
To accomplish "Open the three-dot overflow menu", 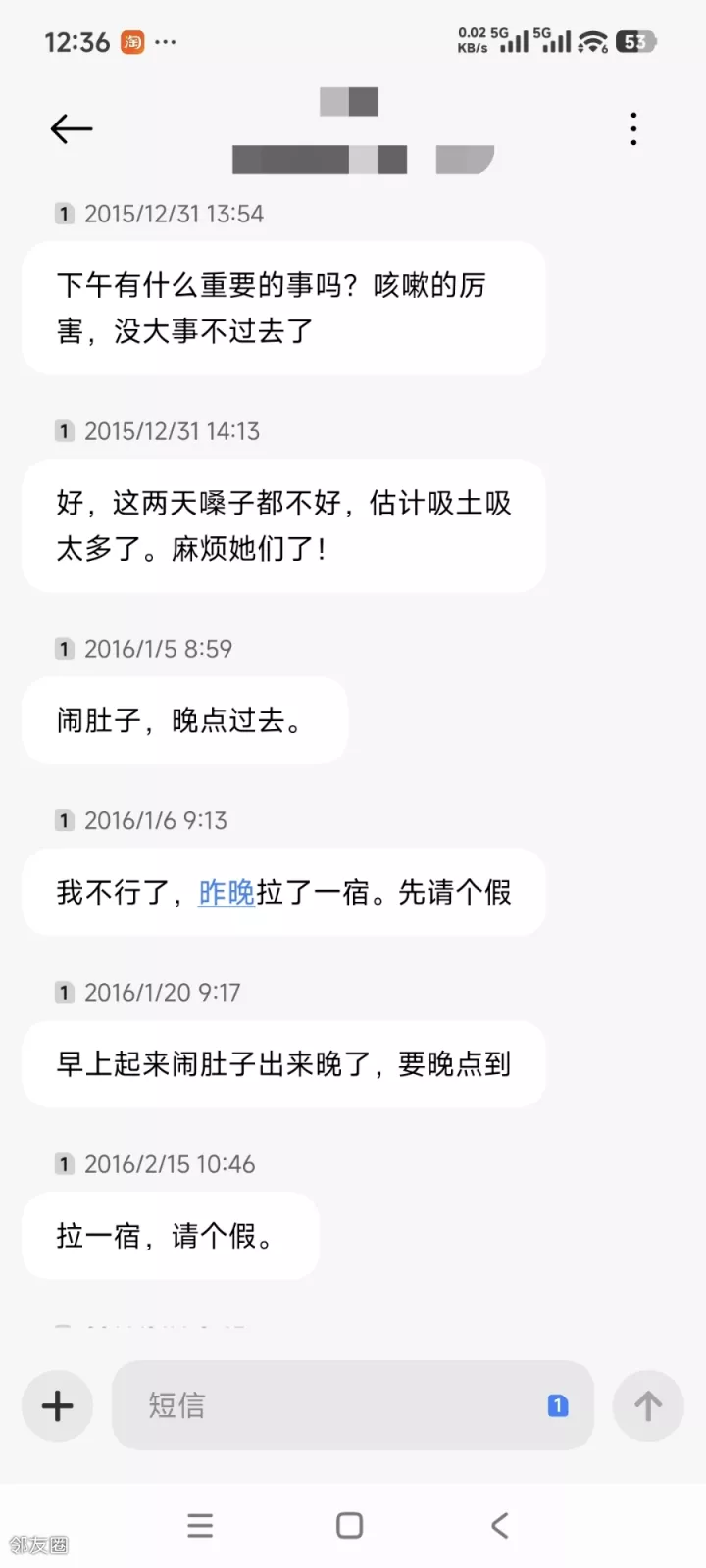I will pyautogui.click(x=634, y=128).
